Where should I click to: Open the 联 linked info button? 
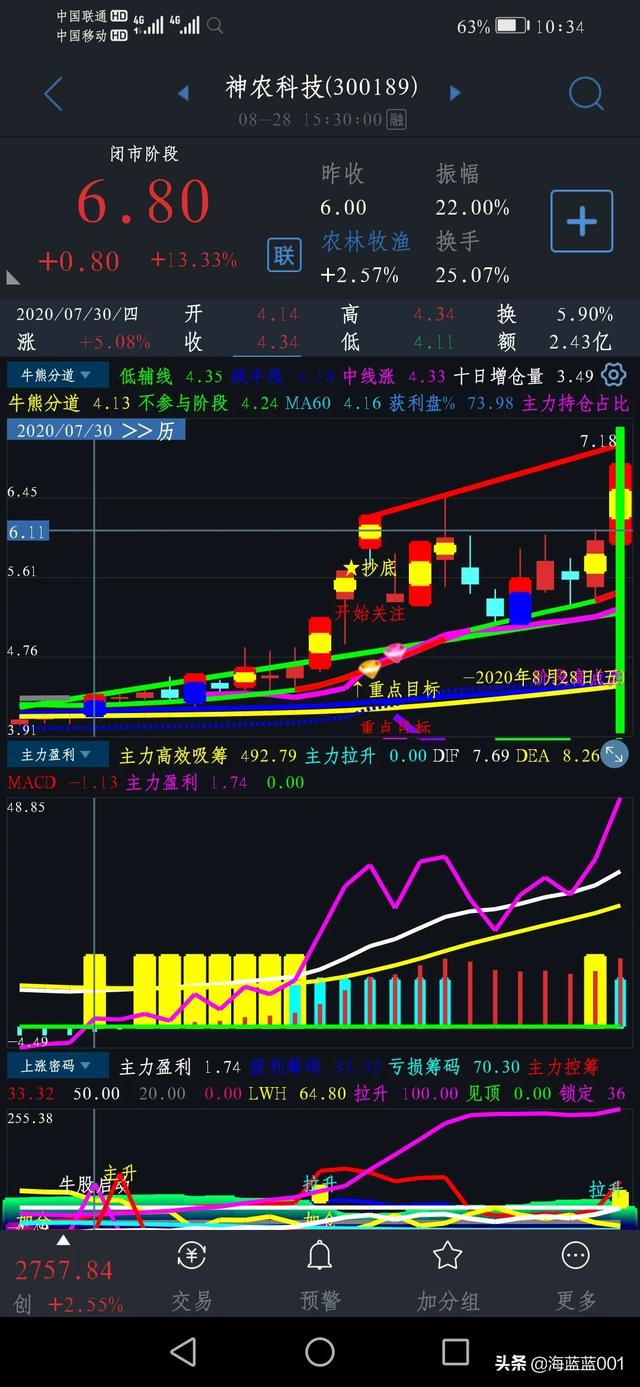pyautogui.click(x=284, y=256)
